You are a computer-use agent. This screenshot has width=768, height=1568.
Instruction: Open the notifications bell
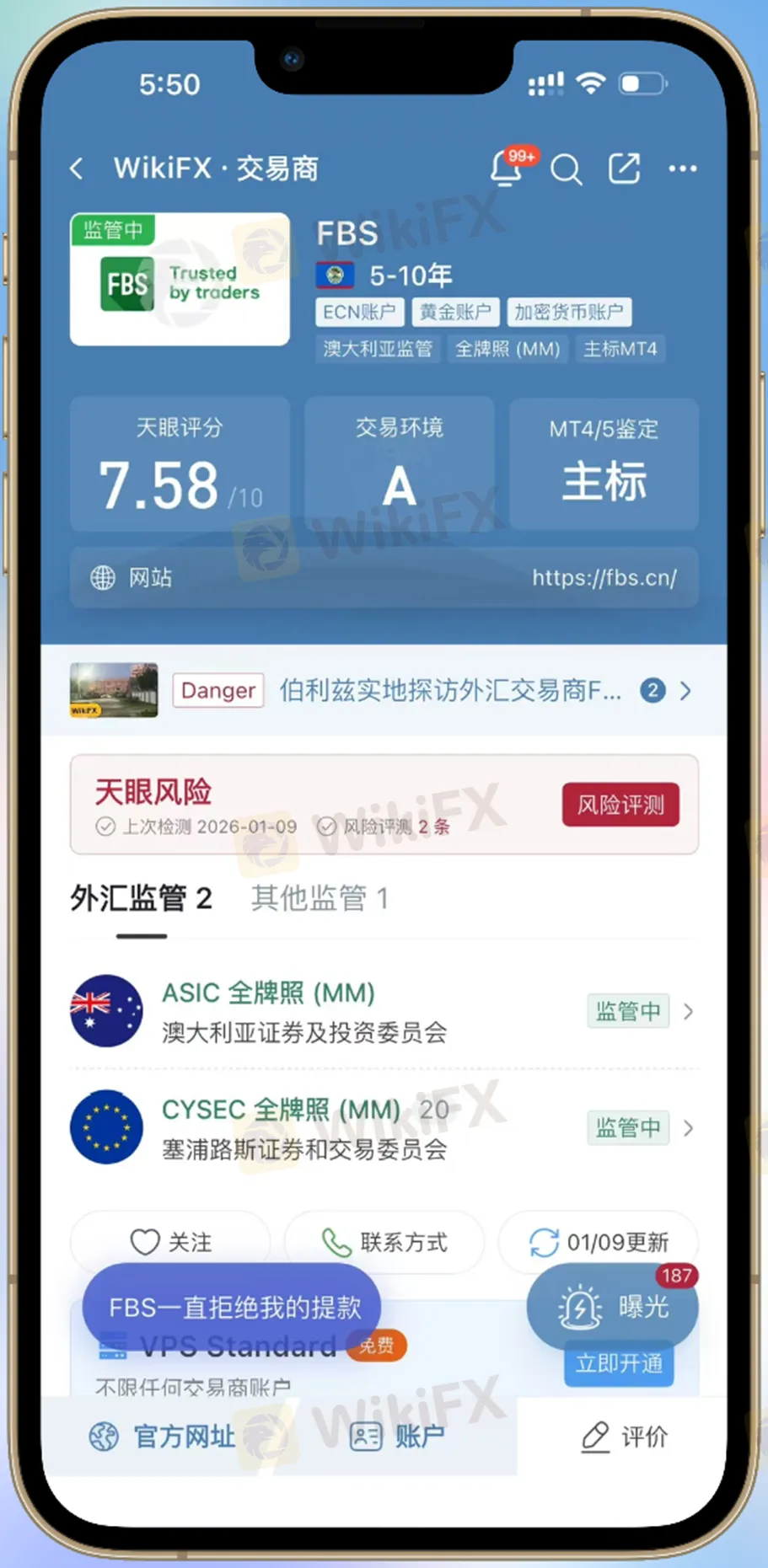[x=507, y=169]
